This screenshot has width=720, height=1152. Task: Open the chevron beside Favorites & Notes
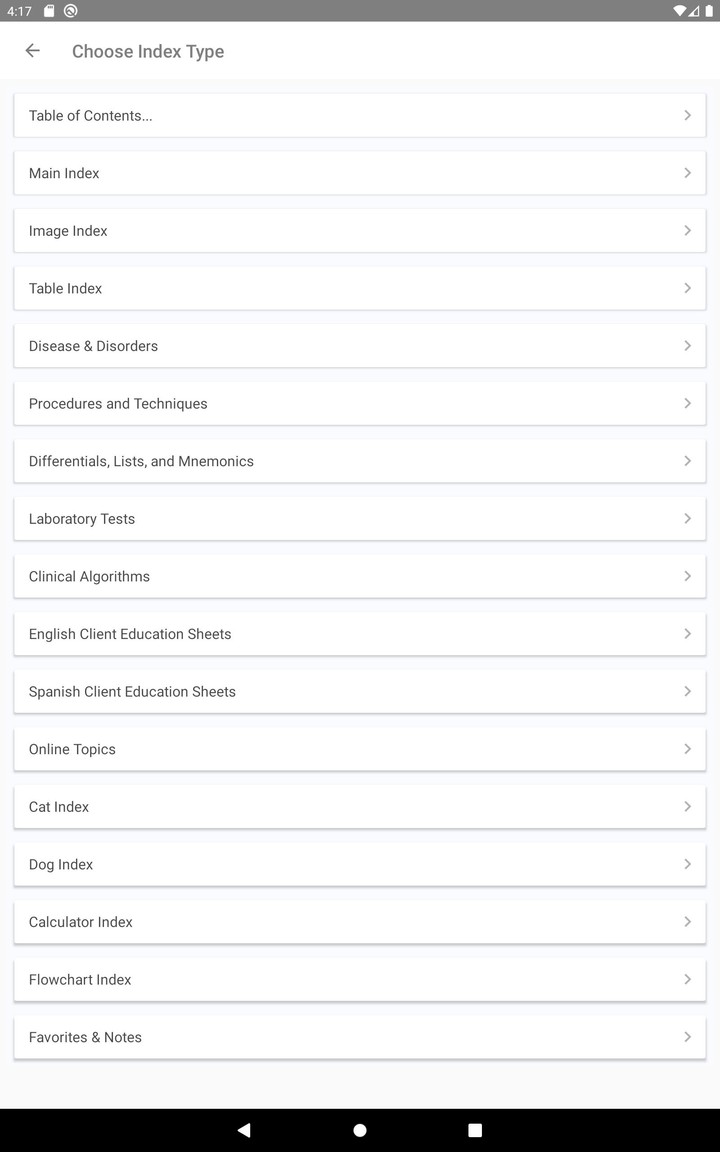(687, 1037)
